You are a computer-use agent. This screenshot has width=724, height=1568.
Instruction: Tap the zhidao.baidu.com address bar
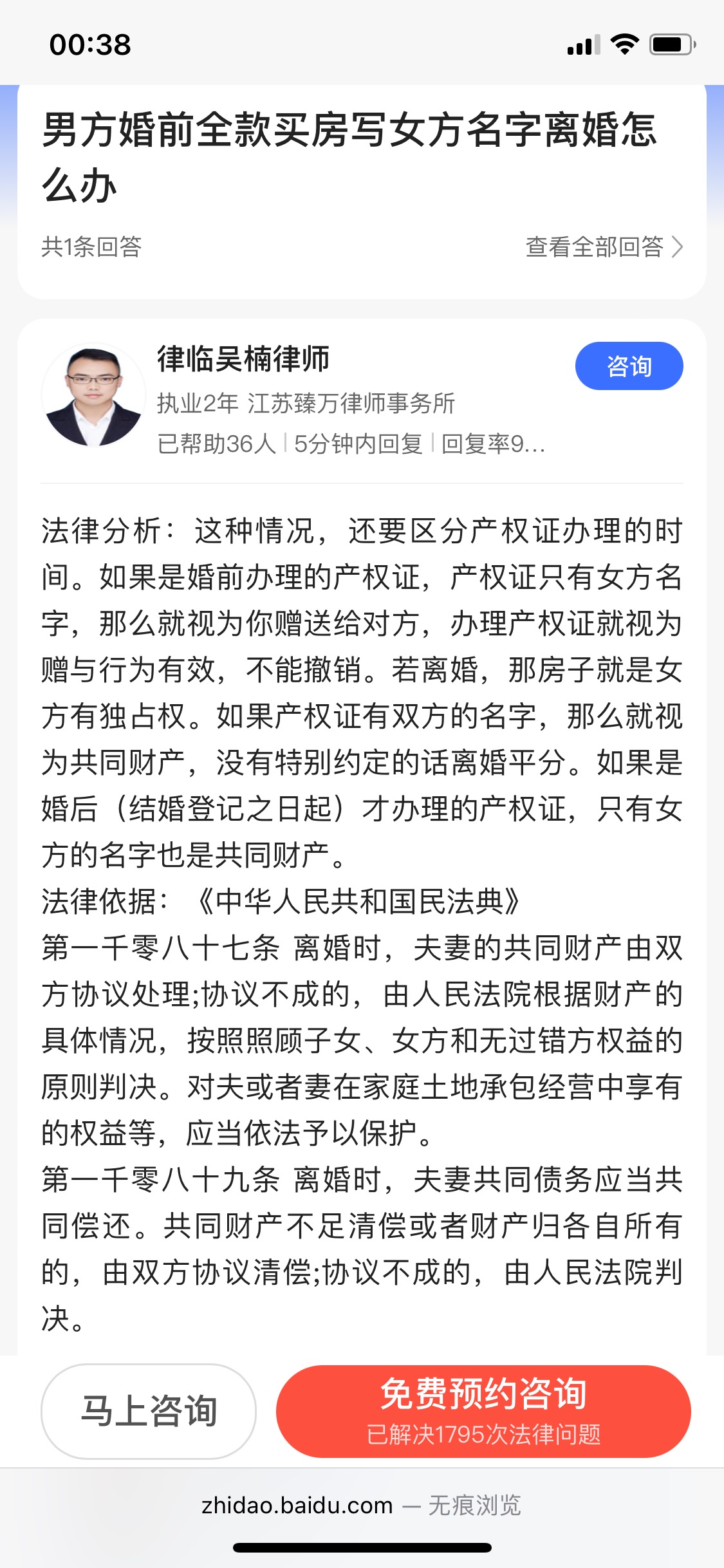coord(361,1506)
